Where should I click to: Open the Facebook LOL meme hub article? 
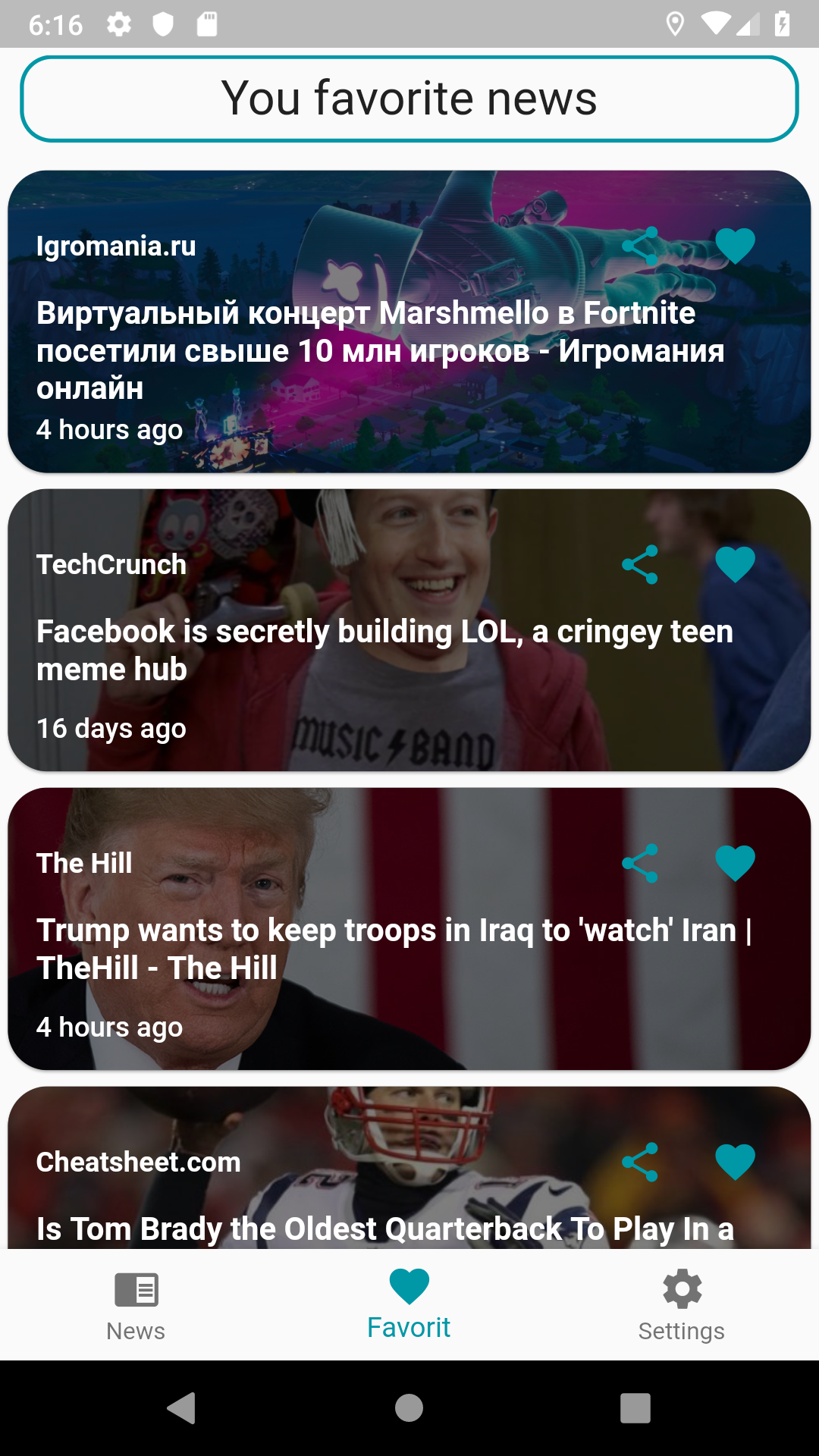point(379,651)
